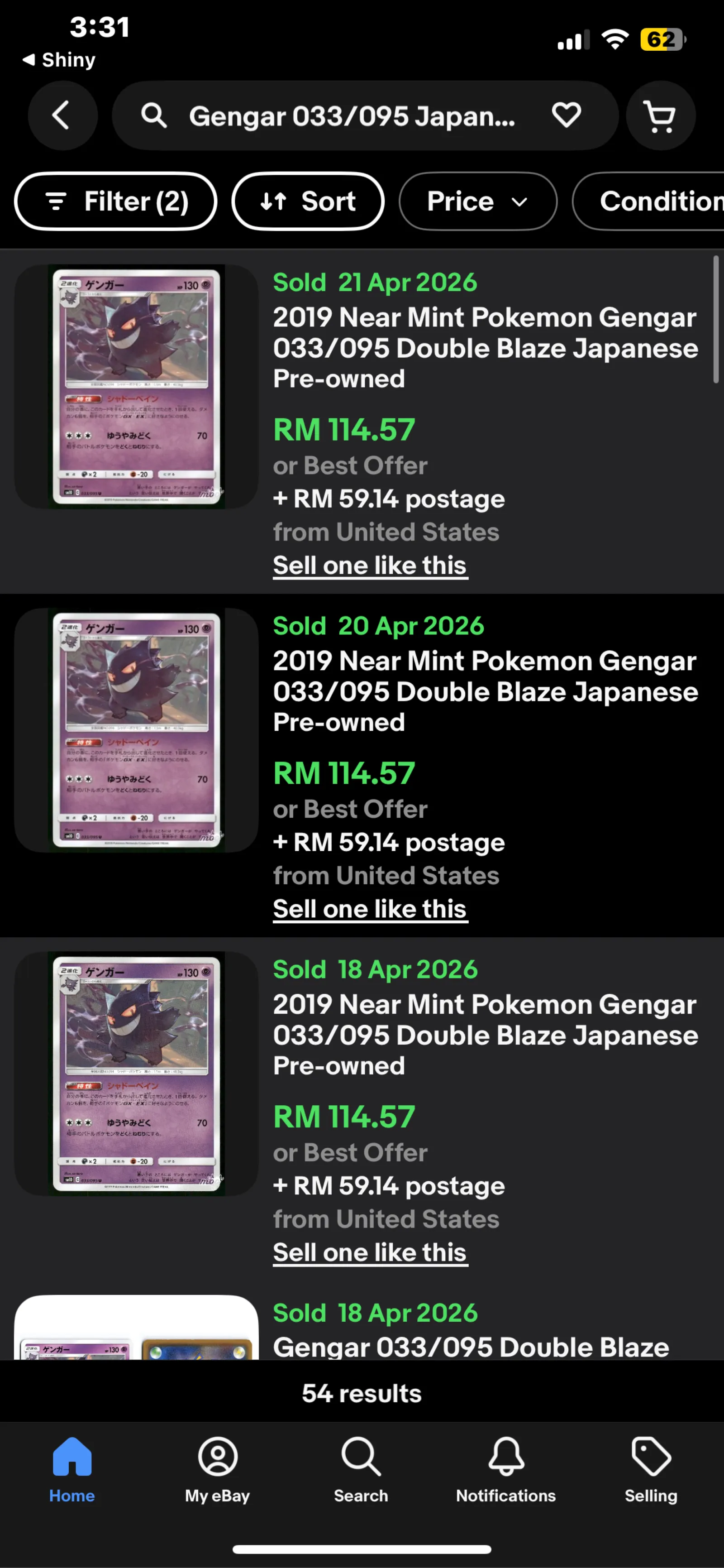Viewport: 724px width, 1568px height.
Task: Open the Notifications tab
Action: click(505, 1469)
